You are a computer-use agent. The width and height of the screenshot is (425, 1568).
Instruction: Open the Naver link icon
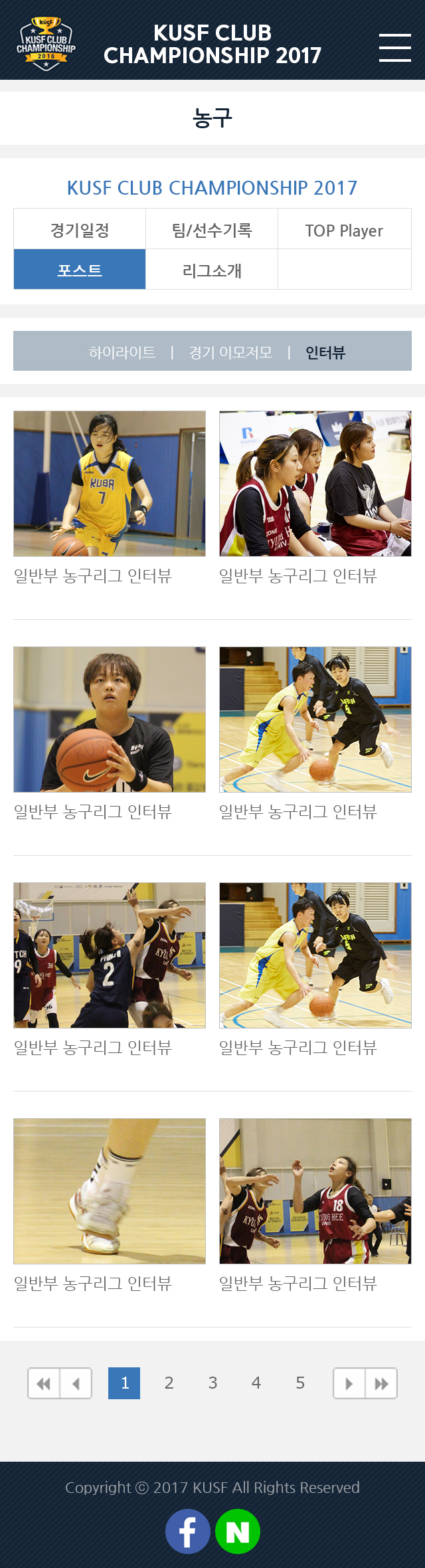pyautogui.click(x=238, y=1531)
